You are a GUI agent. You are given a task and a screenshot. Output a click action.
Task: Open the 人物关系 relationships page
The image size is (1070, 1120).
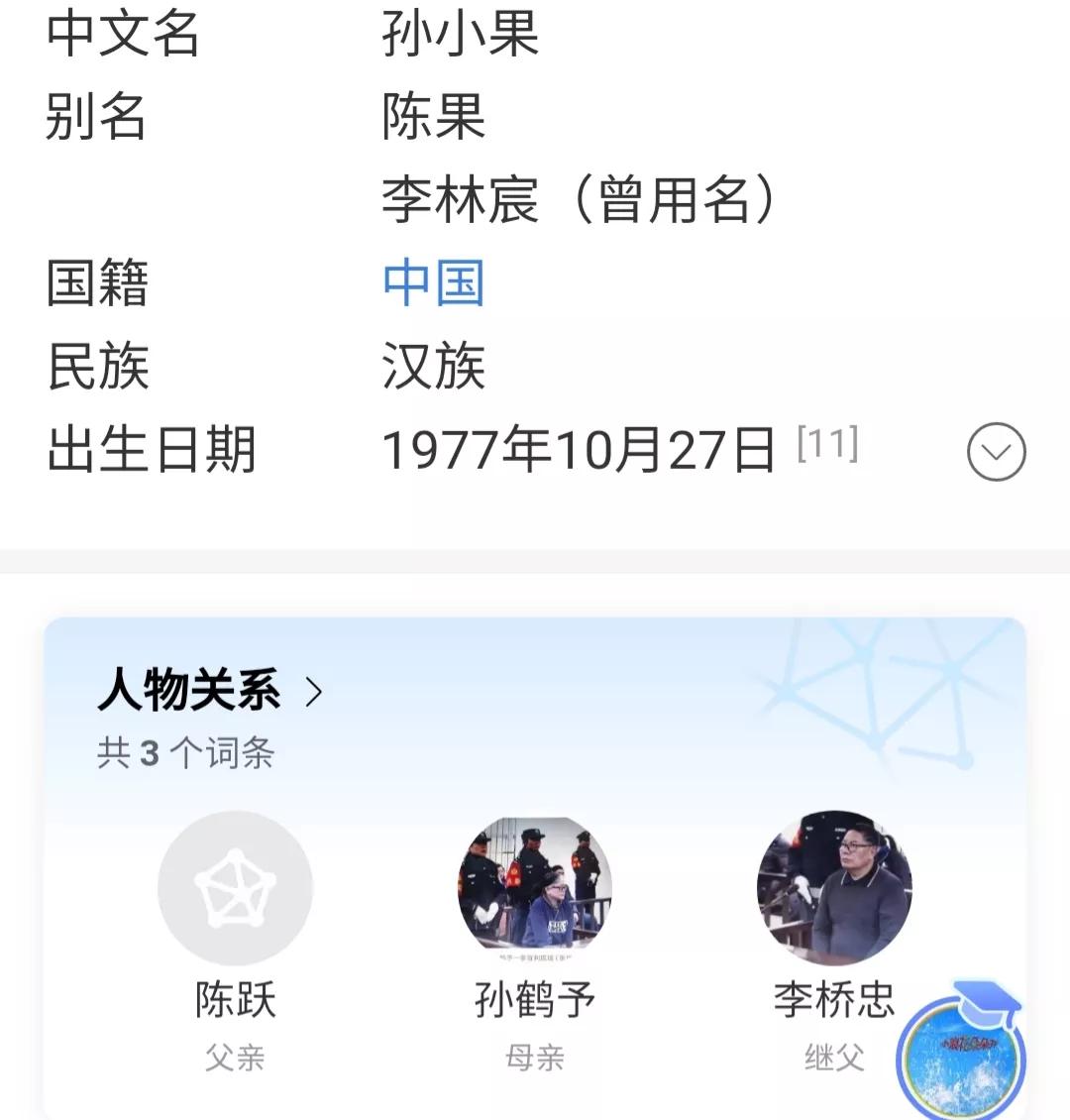click(x=210, y=691)
